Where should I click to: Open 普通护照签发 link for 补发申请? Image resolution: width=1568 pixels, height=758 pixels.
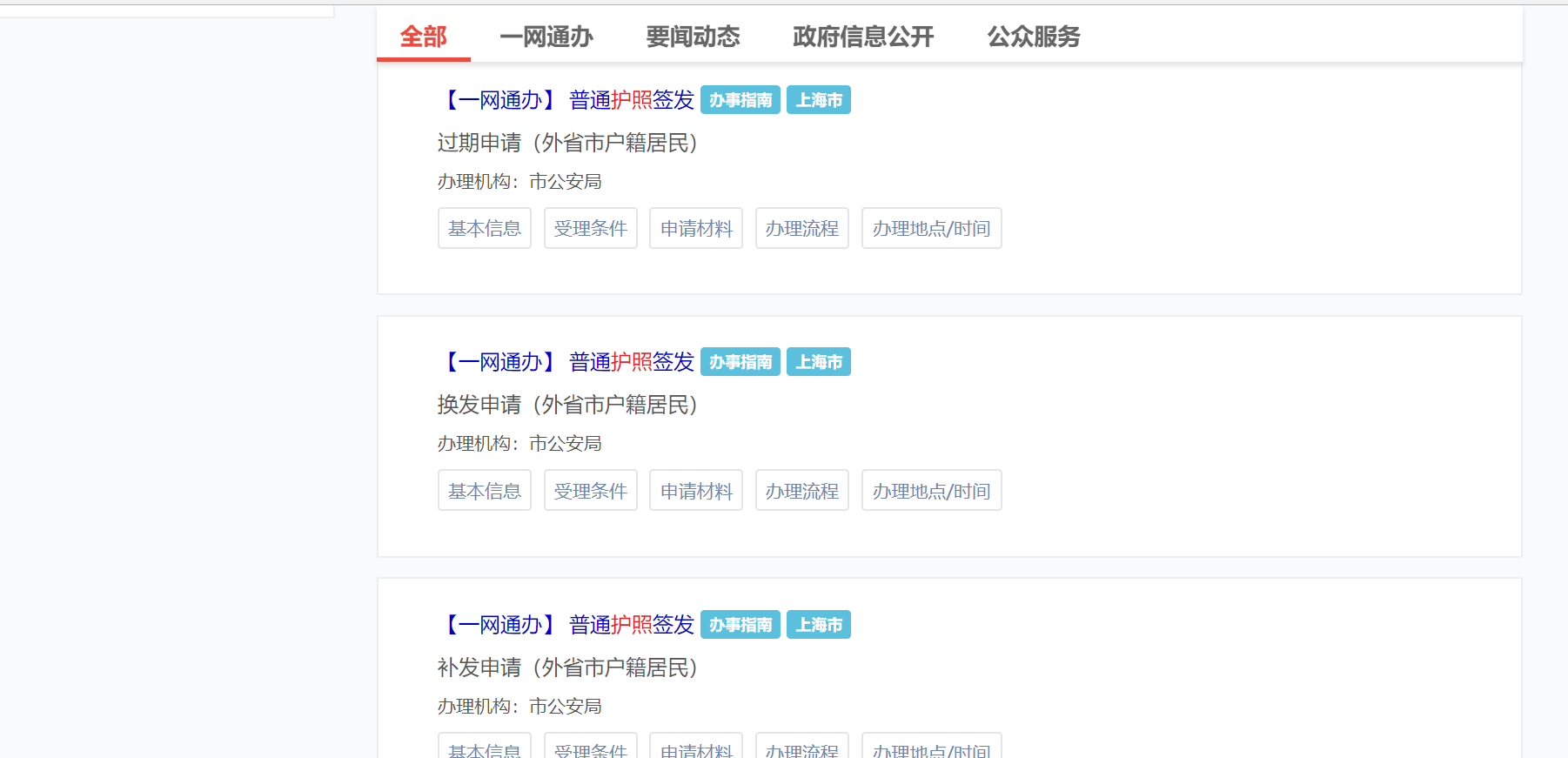click(x=631, y=625)
